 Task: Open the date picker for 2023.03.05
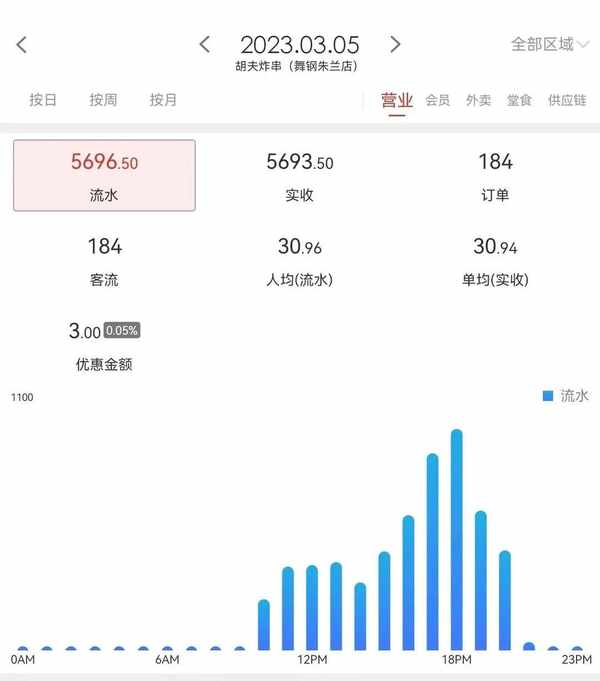[299, 45]
